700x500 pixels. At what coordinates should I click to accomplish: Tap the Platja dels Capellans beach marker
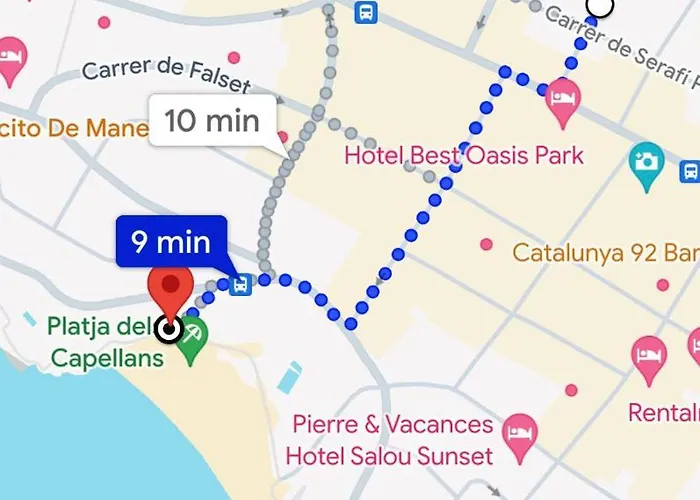tap(196, 330)
